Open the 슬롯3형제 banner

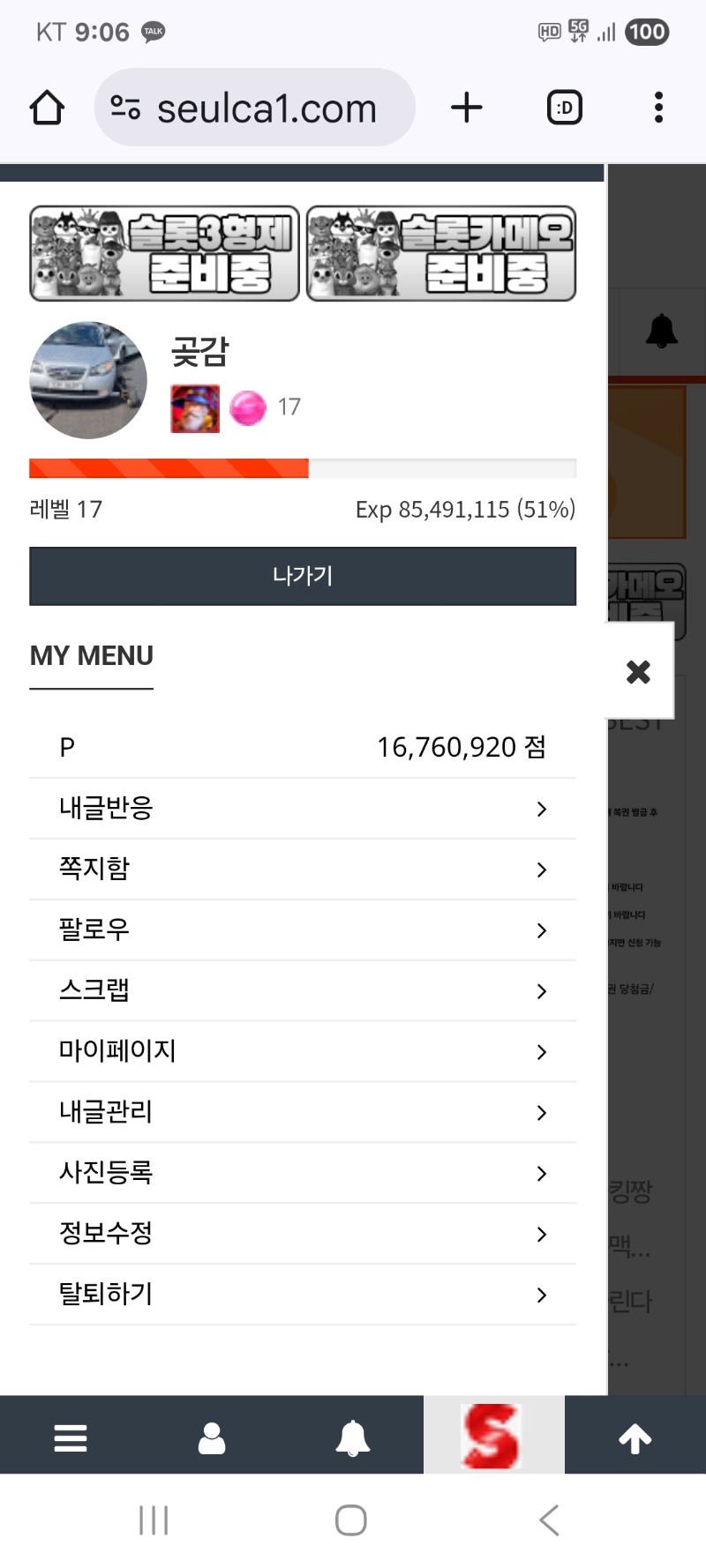coord(165,254)
